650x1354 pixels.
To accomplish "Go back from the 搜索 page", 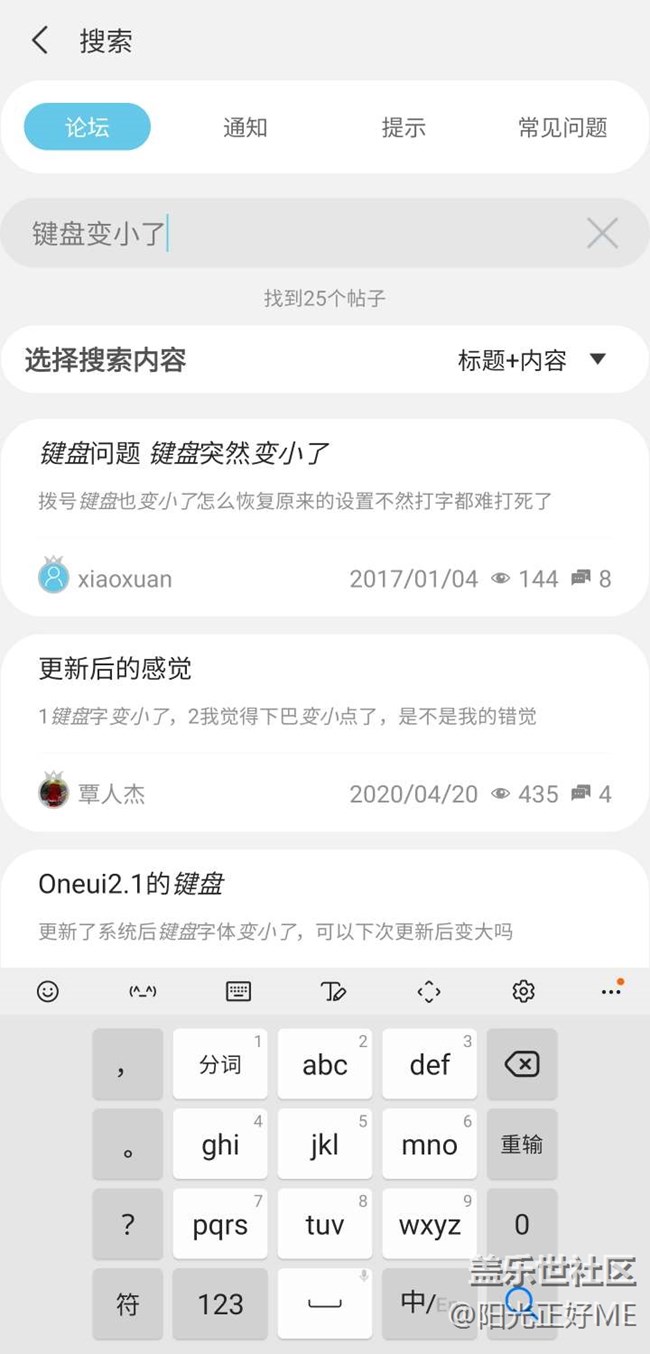I will coord(40,41).
